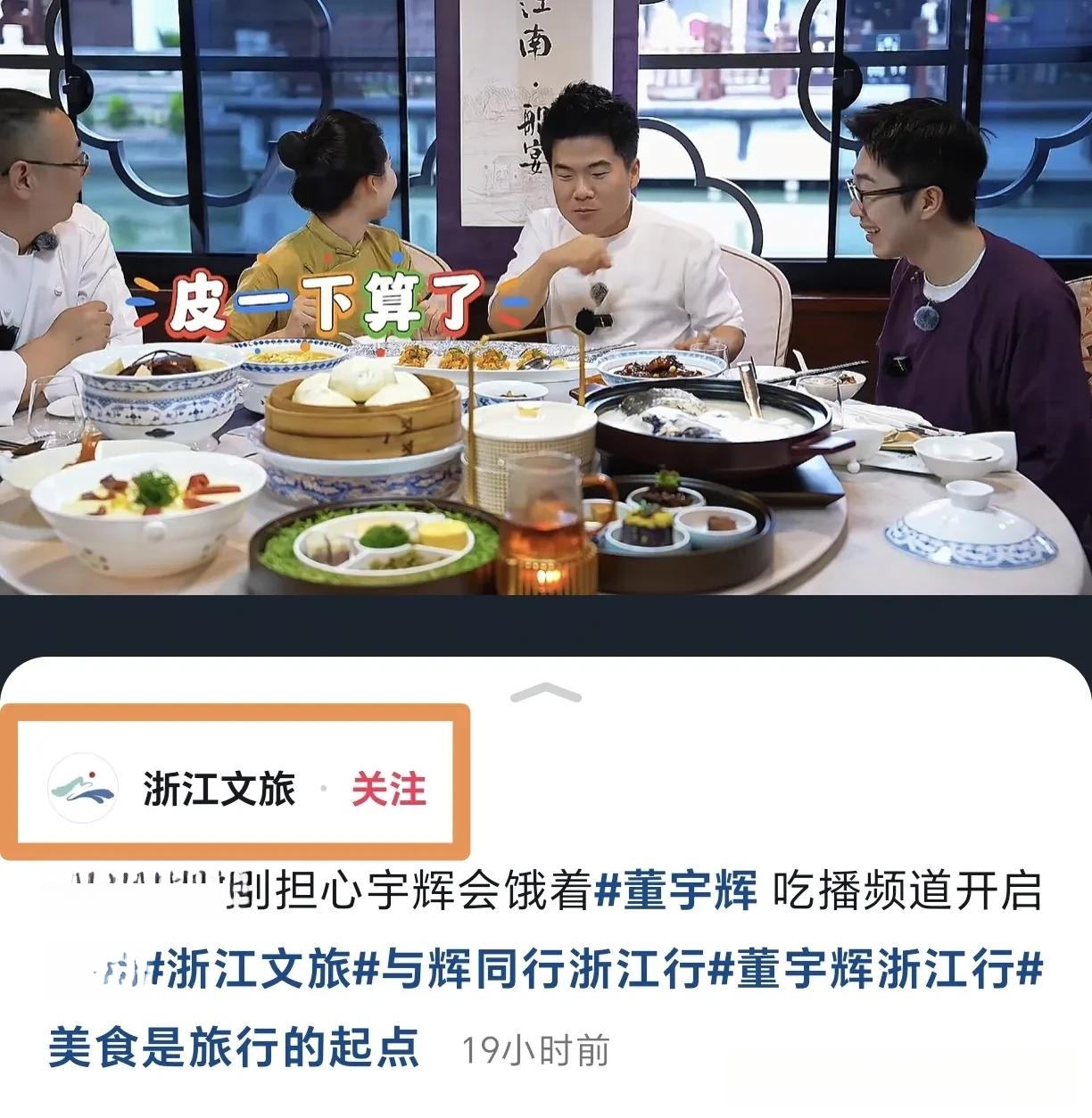Collapse the caption panel with the chevron
Image resolution: width=1092 pixels, height=1118 pixels.
point(545,693)
